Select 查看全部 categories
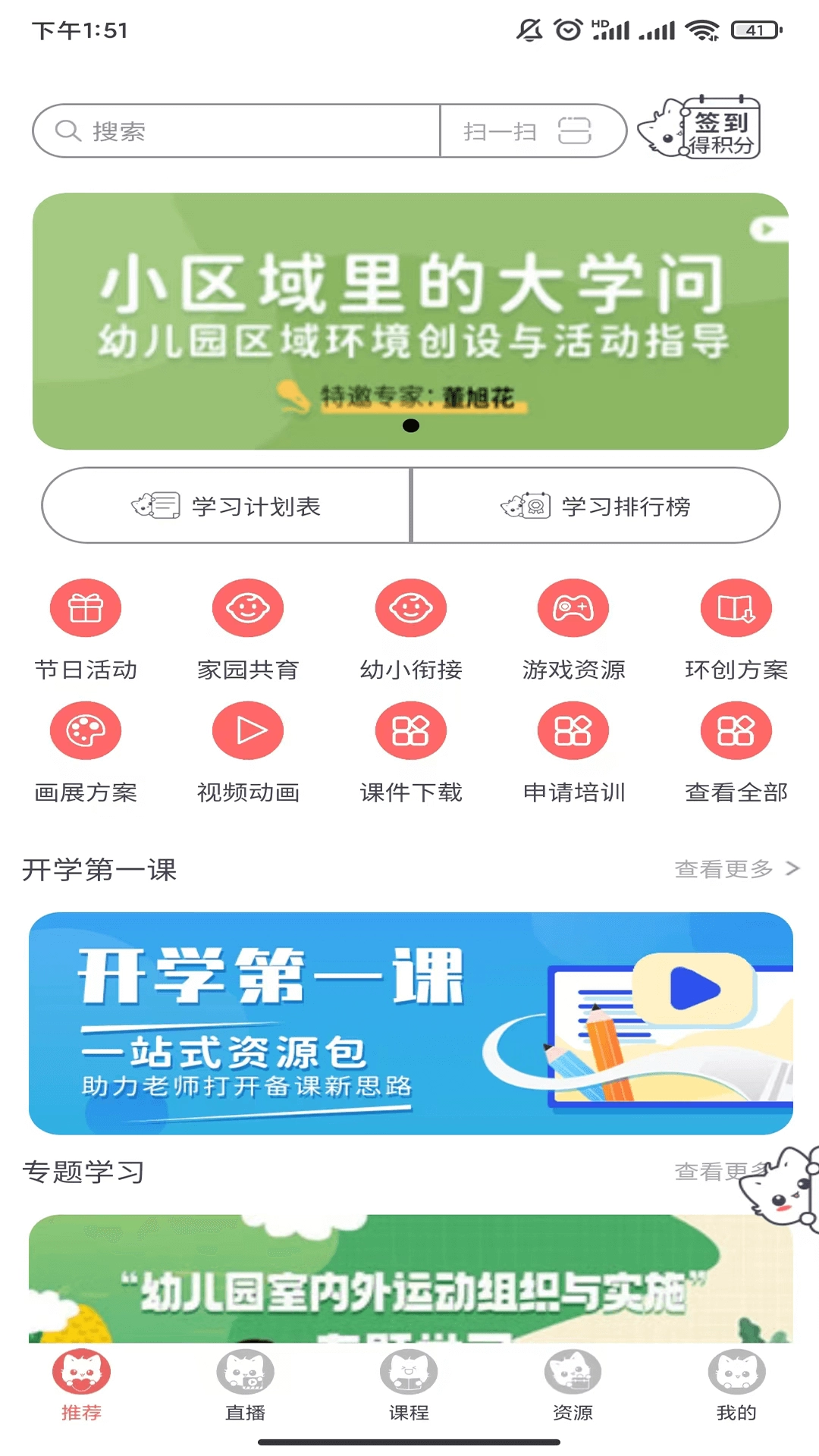The image size is (819, 1456). pos(736,750)
